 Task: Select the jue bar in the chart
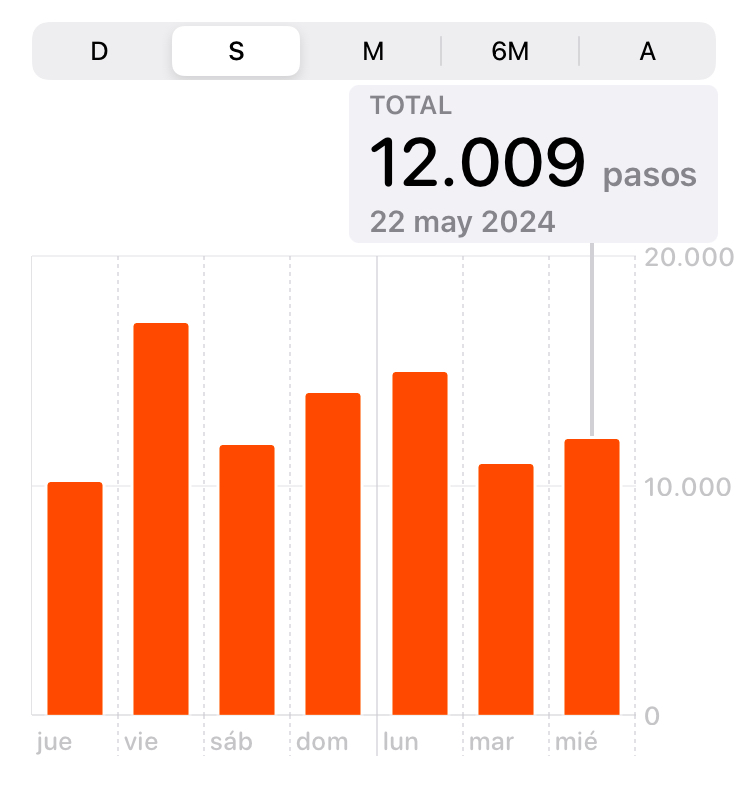[75, 598]
